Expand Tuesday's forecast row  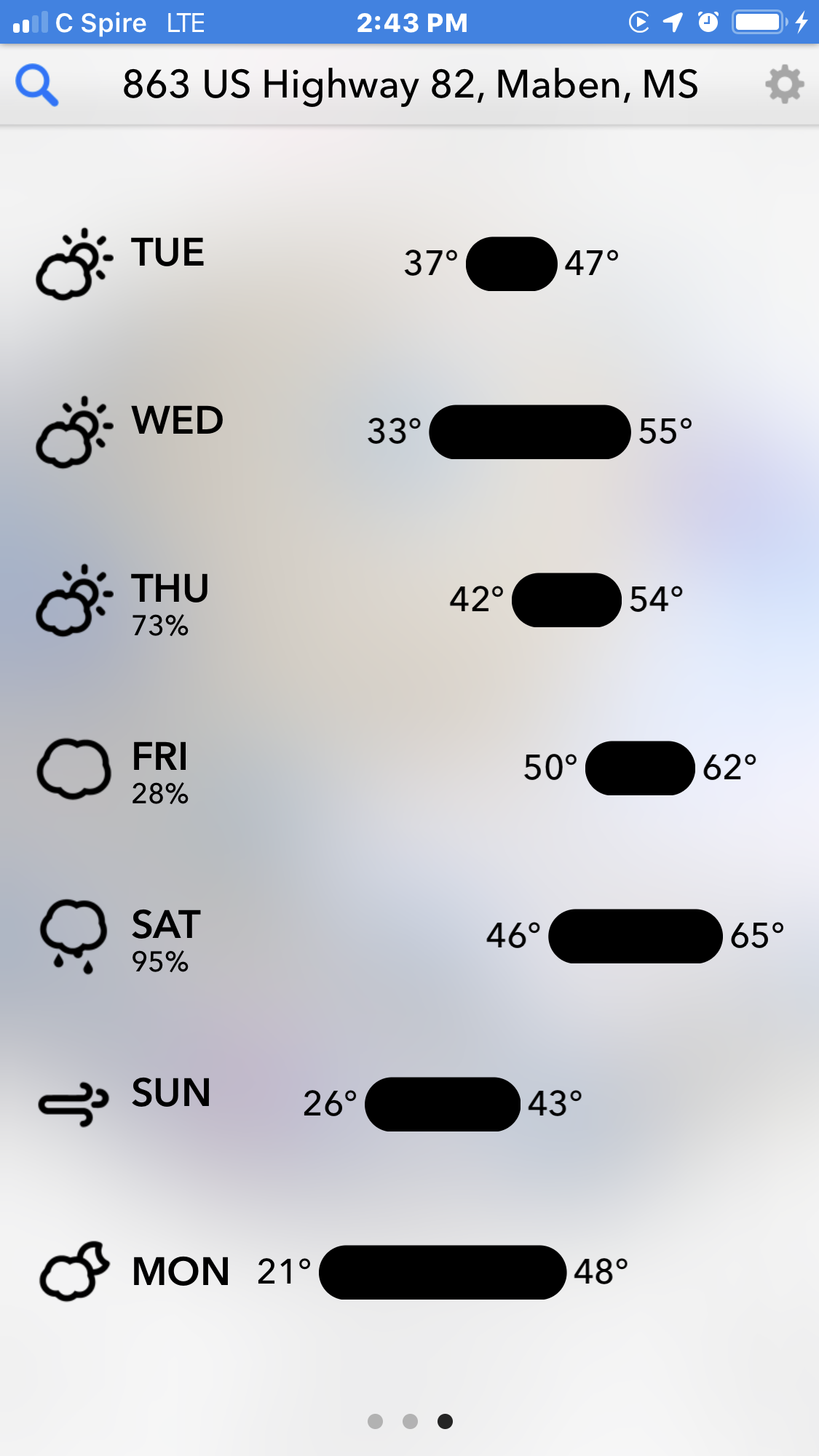pyautogui.click(x=409, y=263)
